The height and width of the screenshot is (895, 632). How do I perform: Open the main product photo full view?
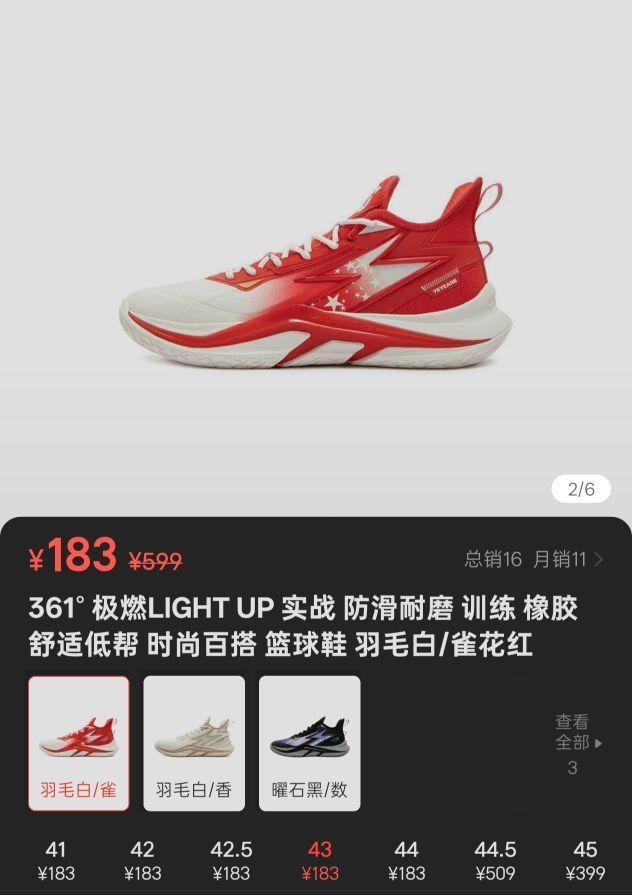316,270
